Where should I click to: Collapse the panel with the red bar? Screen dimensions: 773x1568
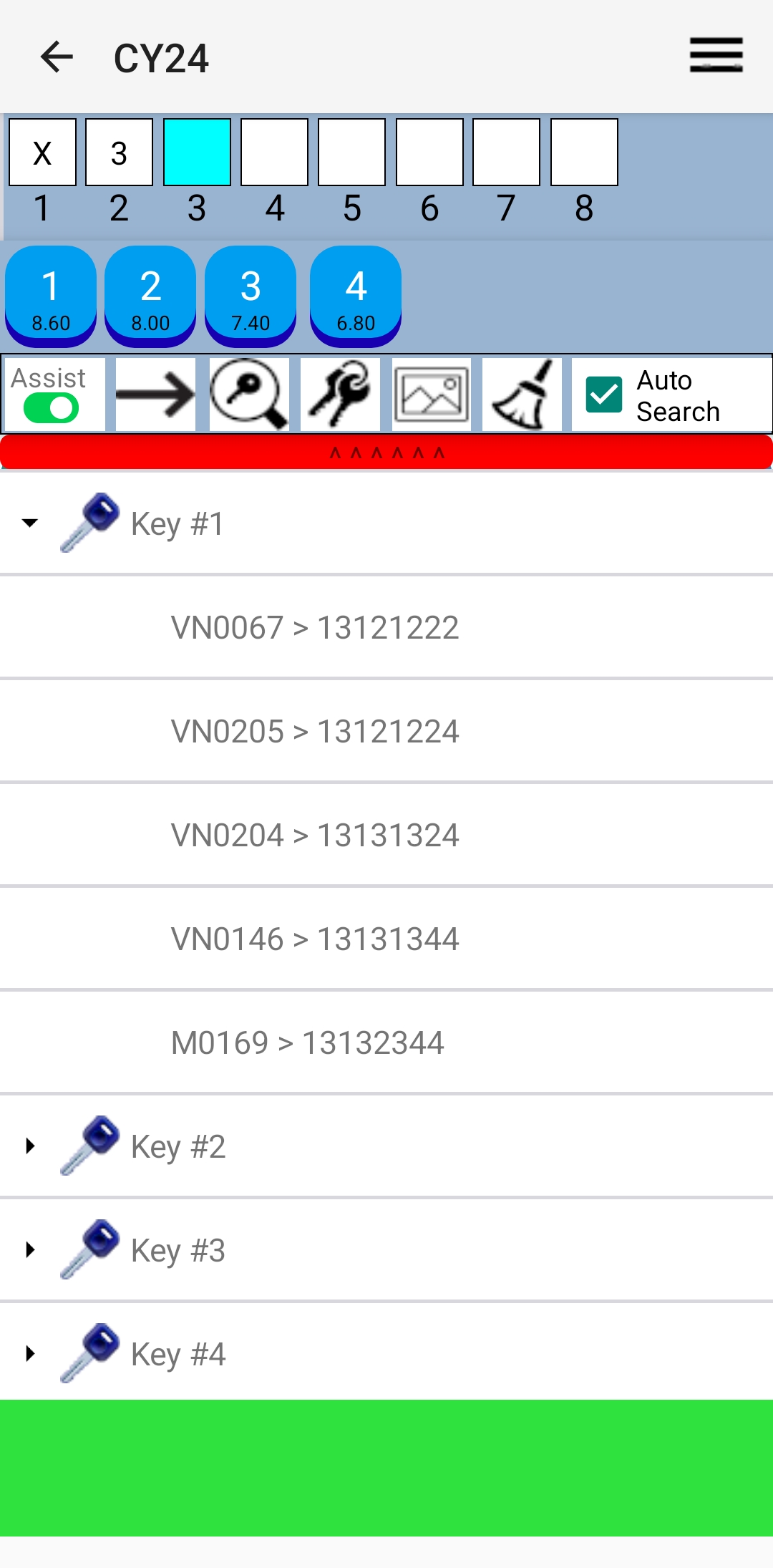tap(386, 453)
